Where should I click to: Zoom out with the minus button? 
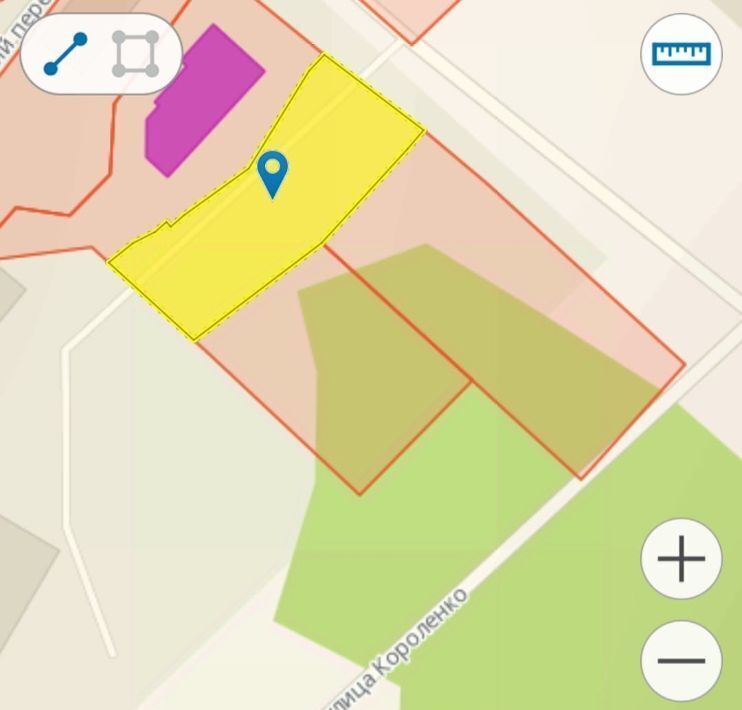[x=681, y=661]
